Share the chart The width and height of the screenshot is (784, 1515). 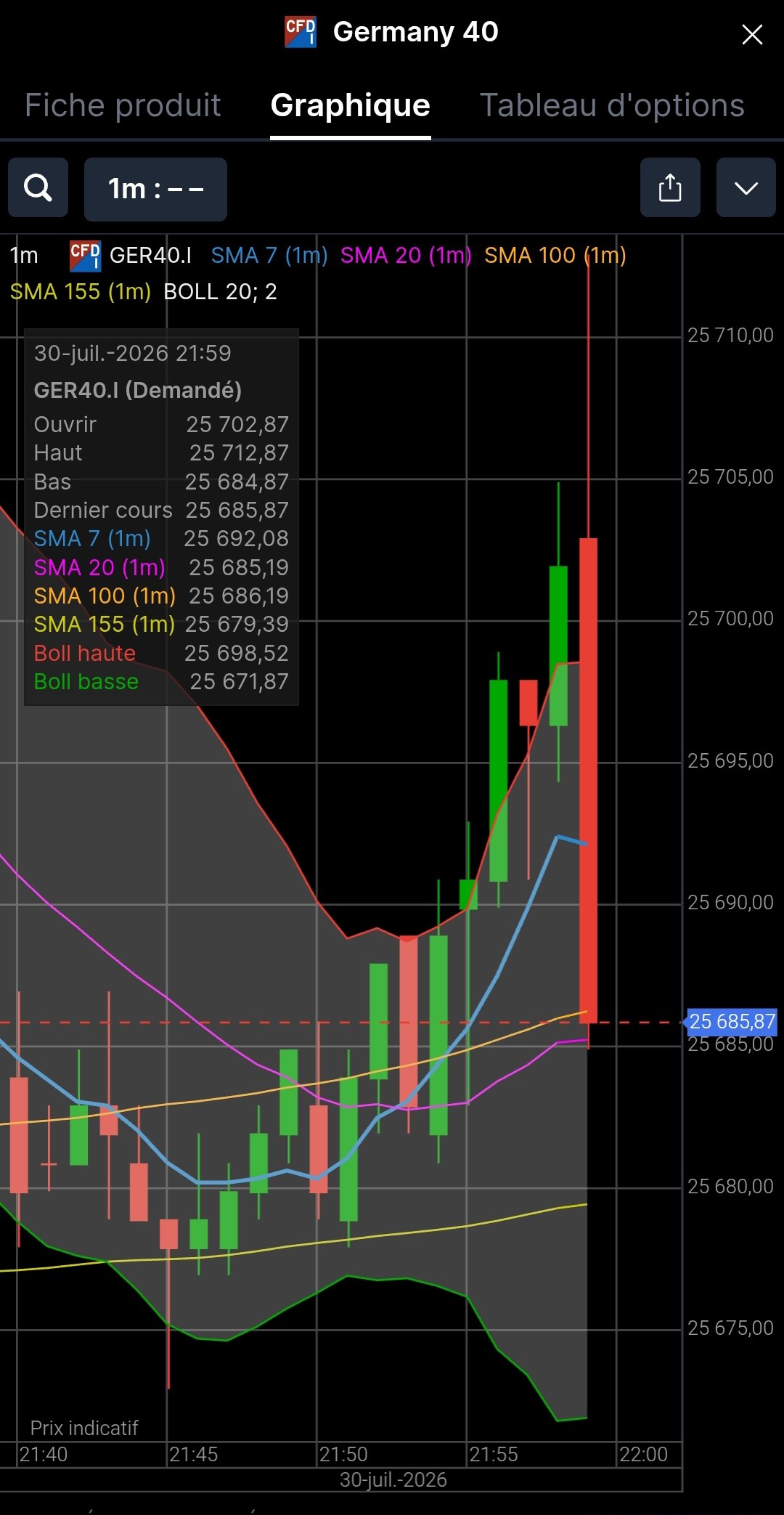pos(670,187)
